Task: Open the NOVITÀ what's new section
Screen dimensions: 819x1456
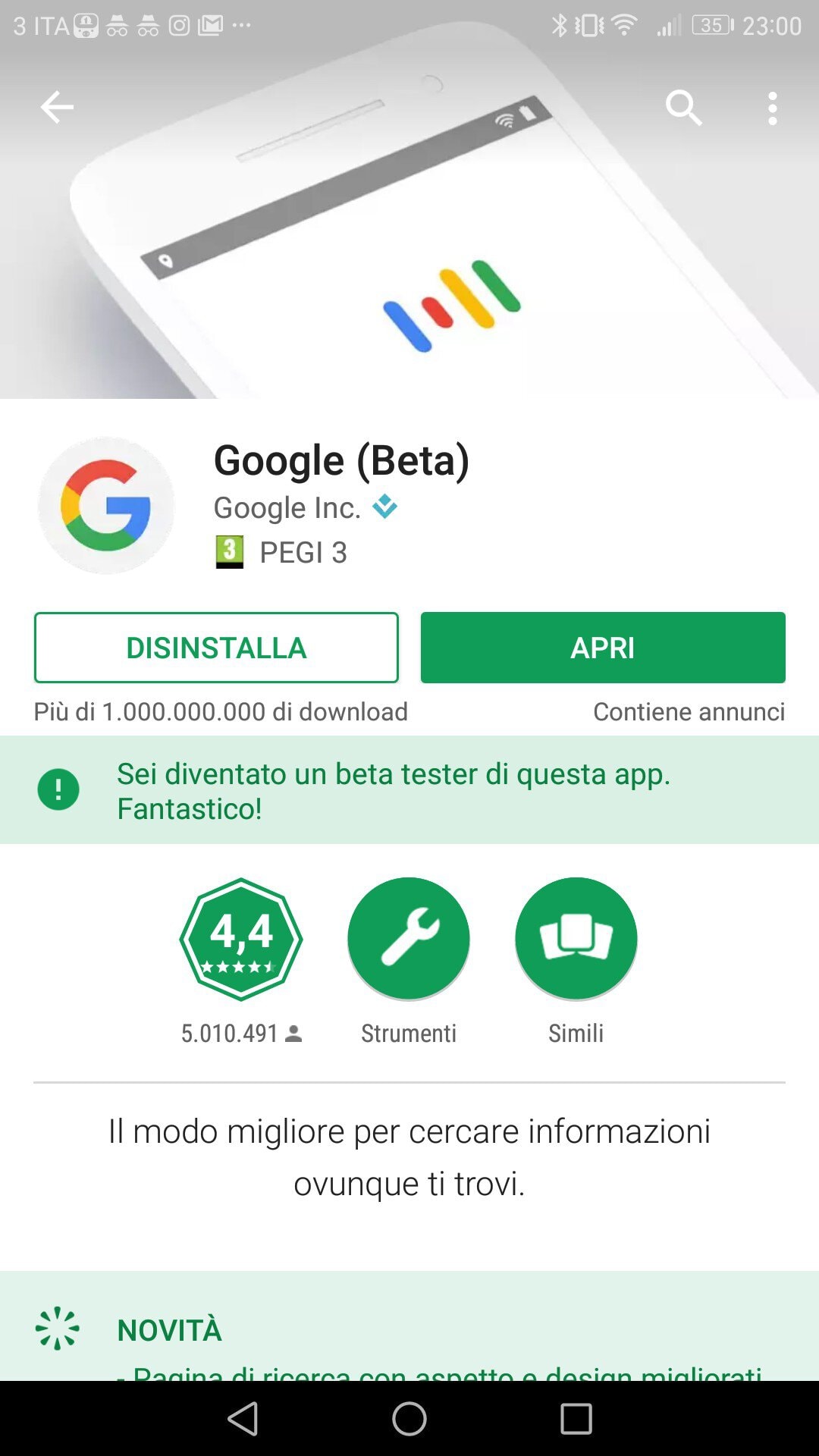Action: 169,1330
